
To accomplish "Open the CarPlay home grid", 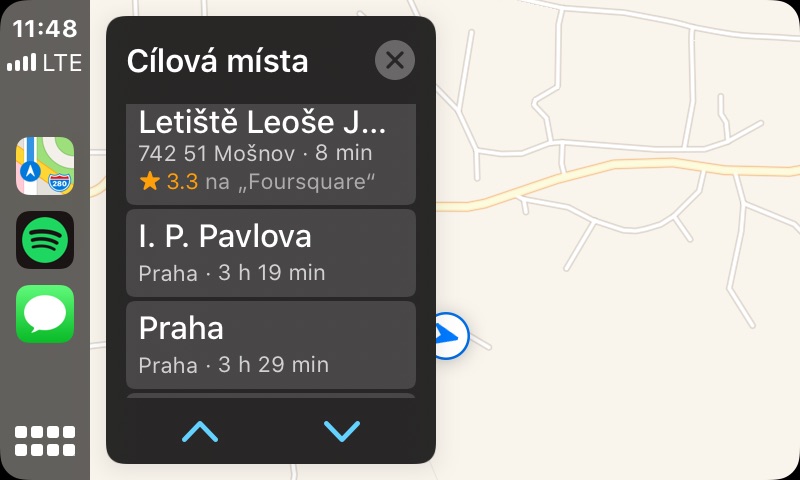I will pyautogui.click(x=45, y=441).
